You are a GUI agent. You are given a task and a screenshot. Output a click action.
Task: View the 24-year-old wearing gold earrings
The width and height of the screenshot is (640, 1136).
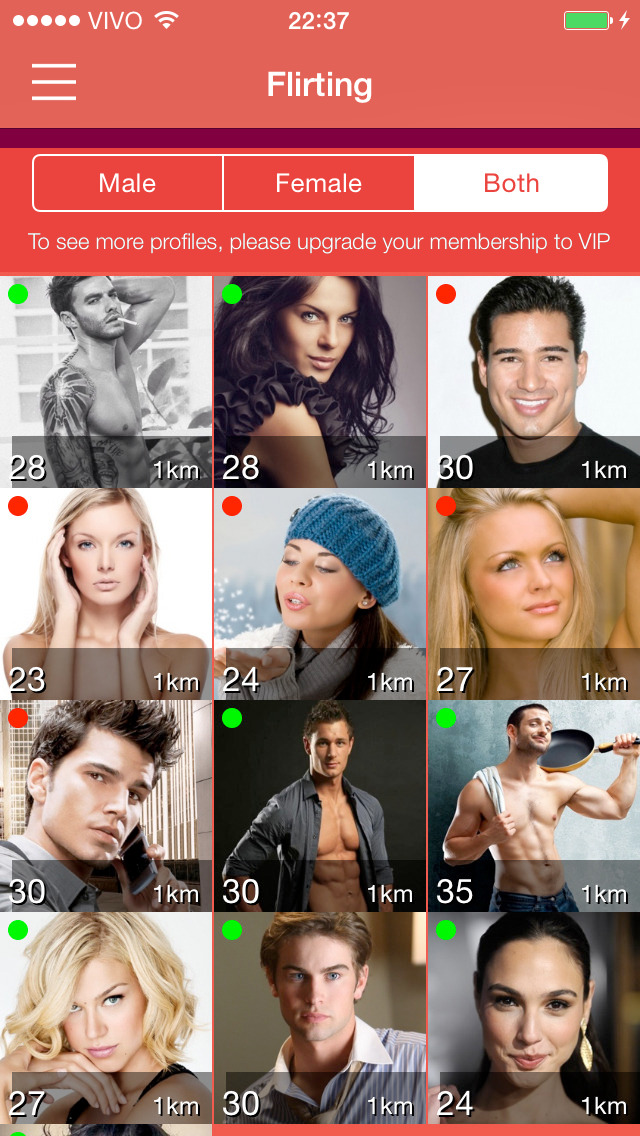click(534, 1017)
